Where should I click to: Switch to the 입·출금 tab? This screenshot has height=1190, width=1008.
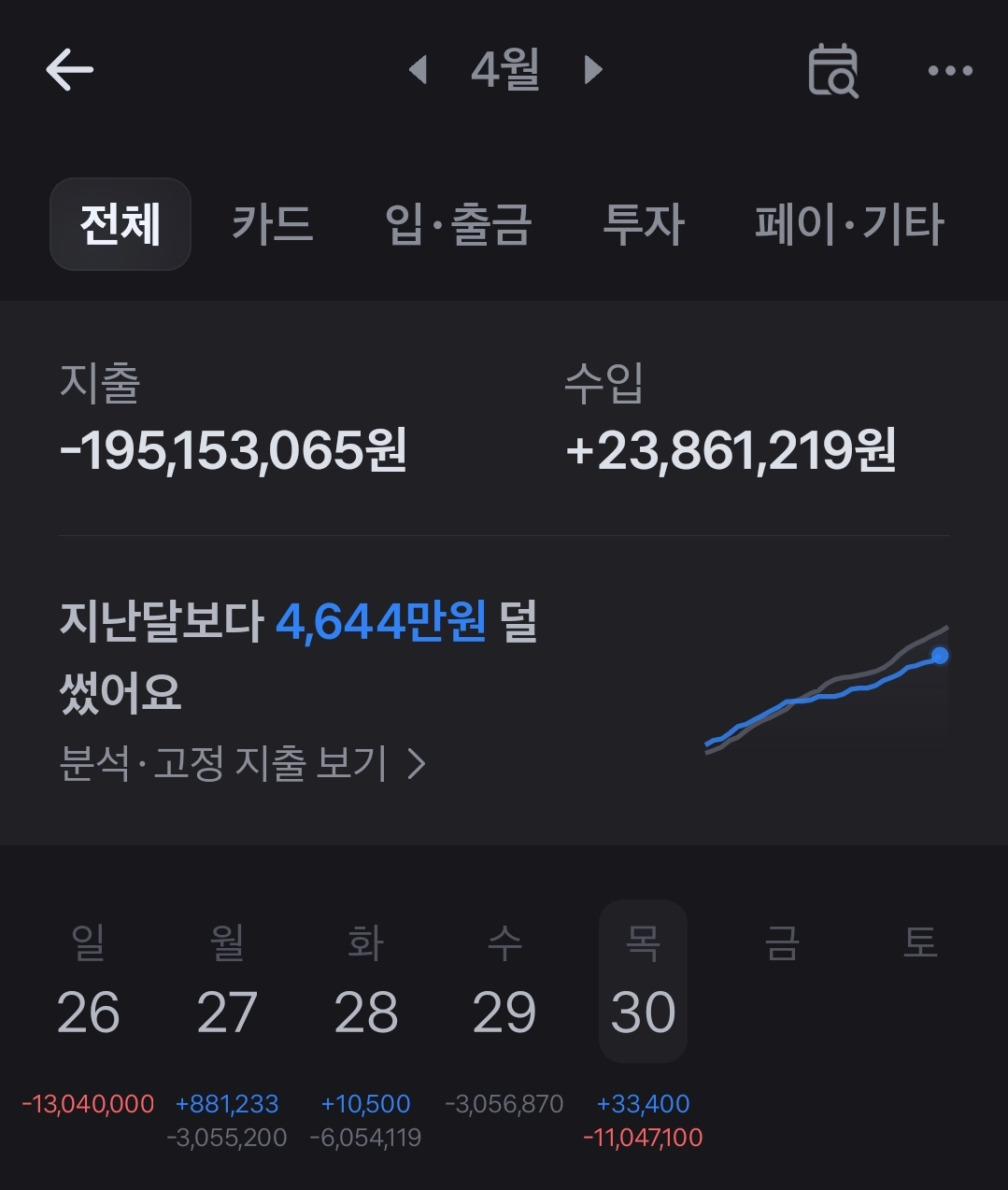point(458,224)
